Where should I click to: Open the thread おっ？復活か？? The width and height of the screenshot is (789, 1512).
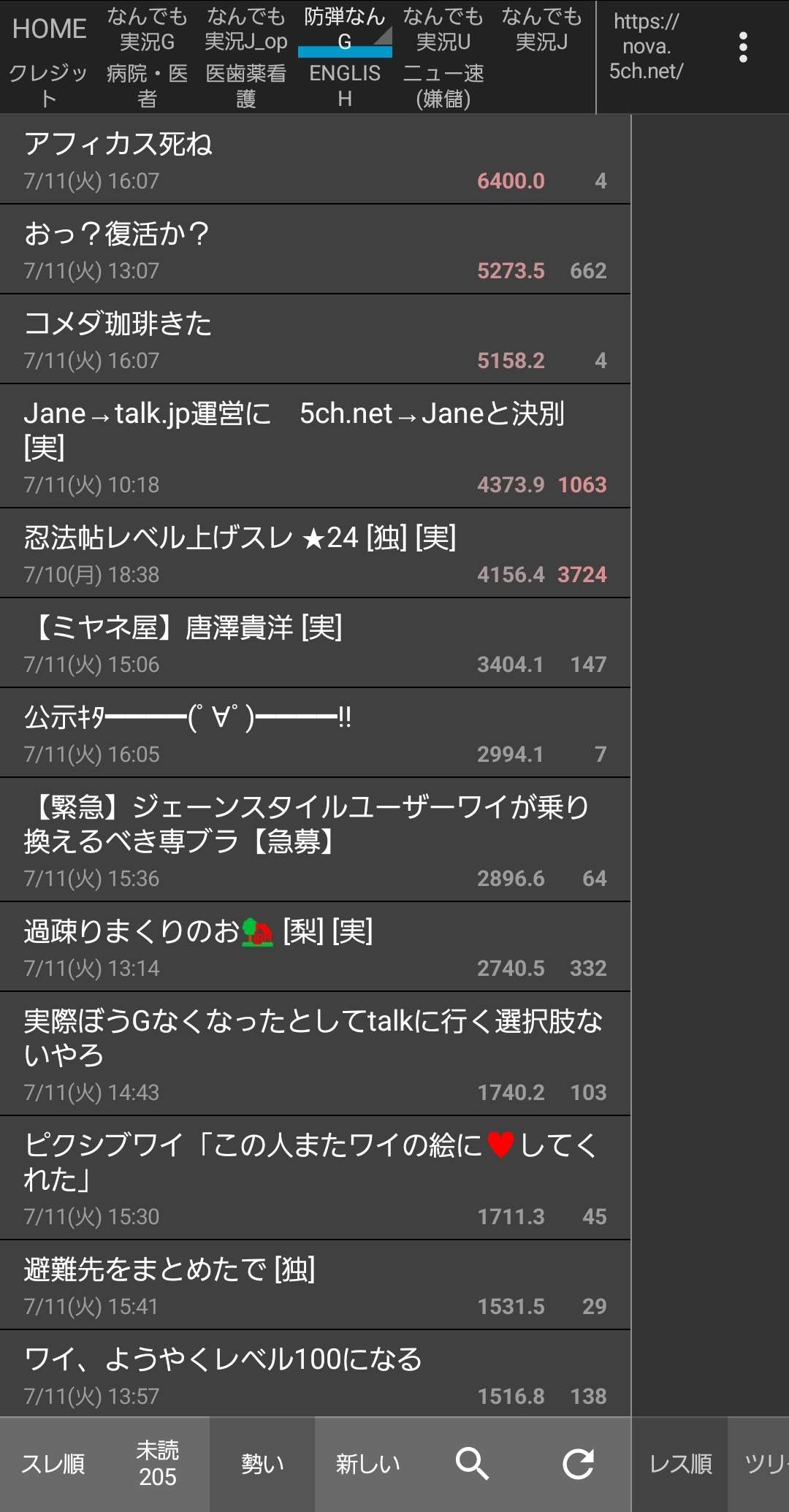click(x=314, y=249)
